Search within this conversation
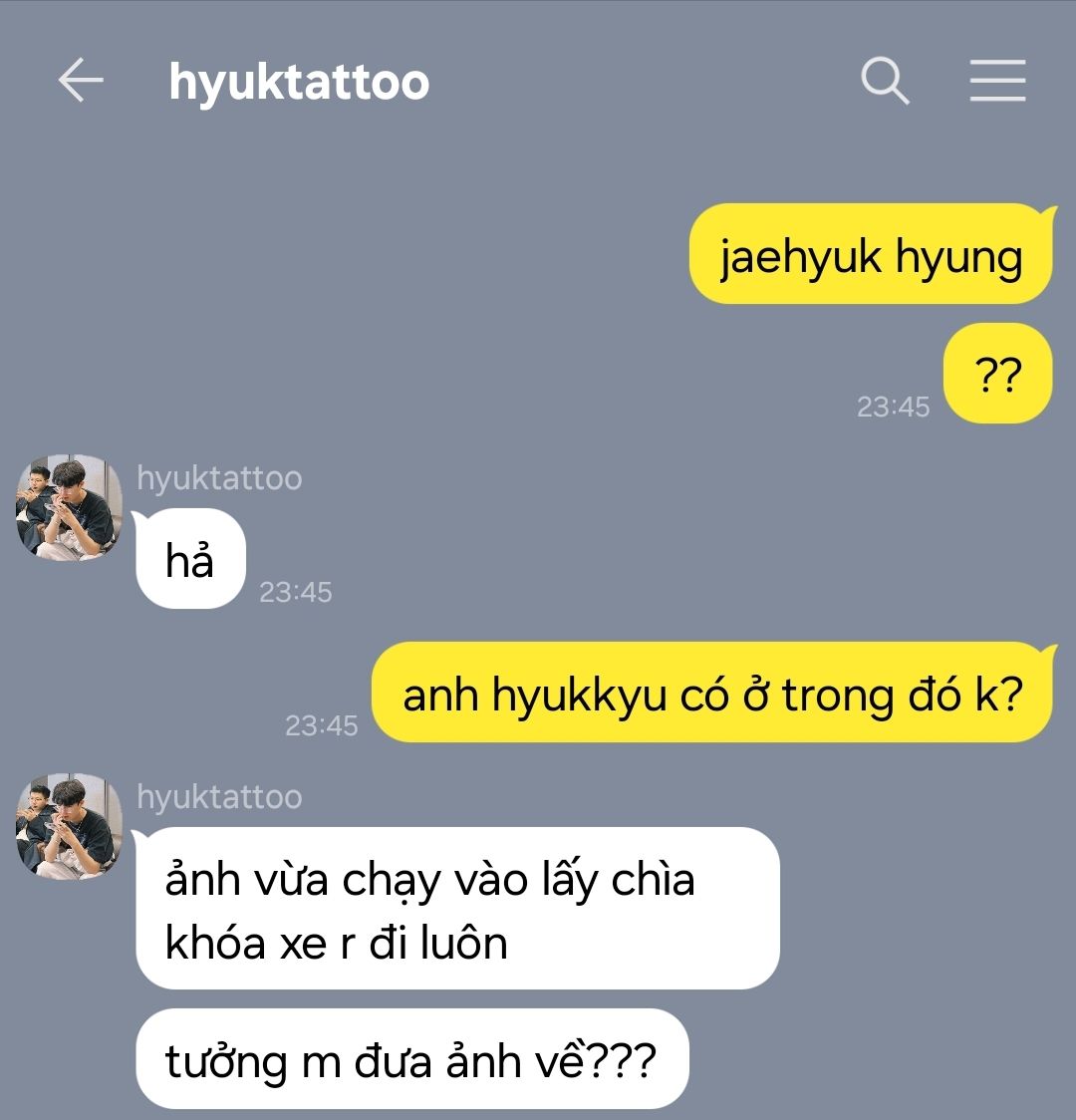 coord(885,80)
